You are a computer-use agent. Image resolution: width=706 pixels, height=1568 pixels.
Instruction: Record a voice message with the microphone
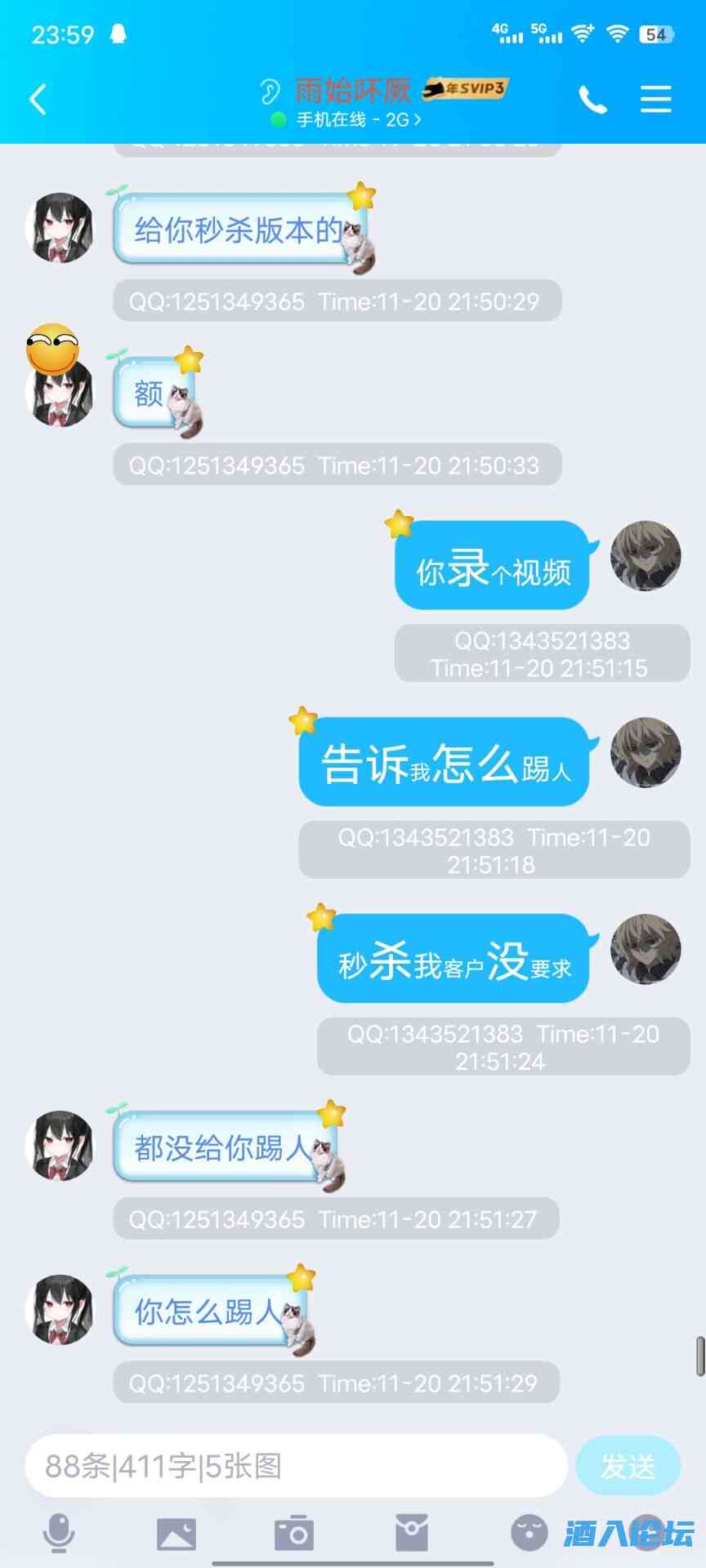58,1533
